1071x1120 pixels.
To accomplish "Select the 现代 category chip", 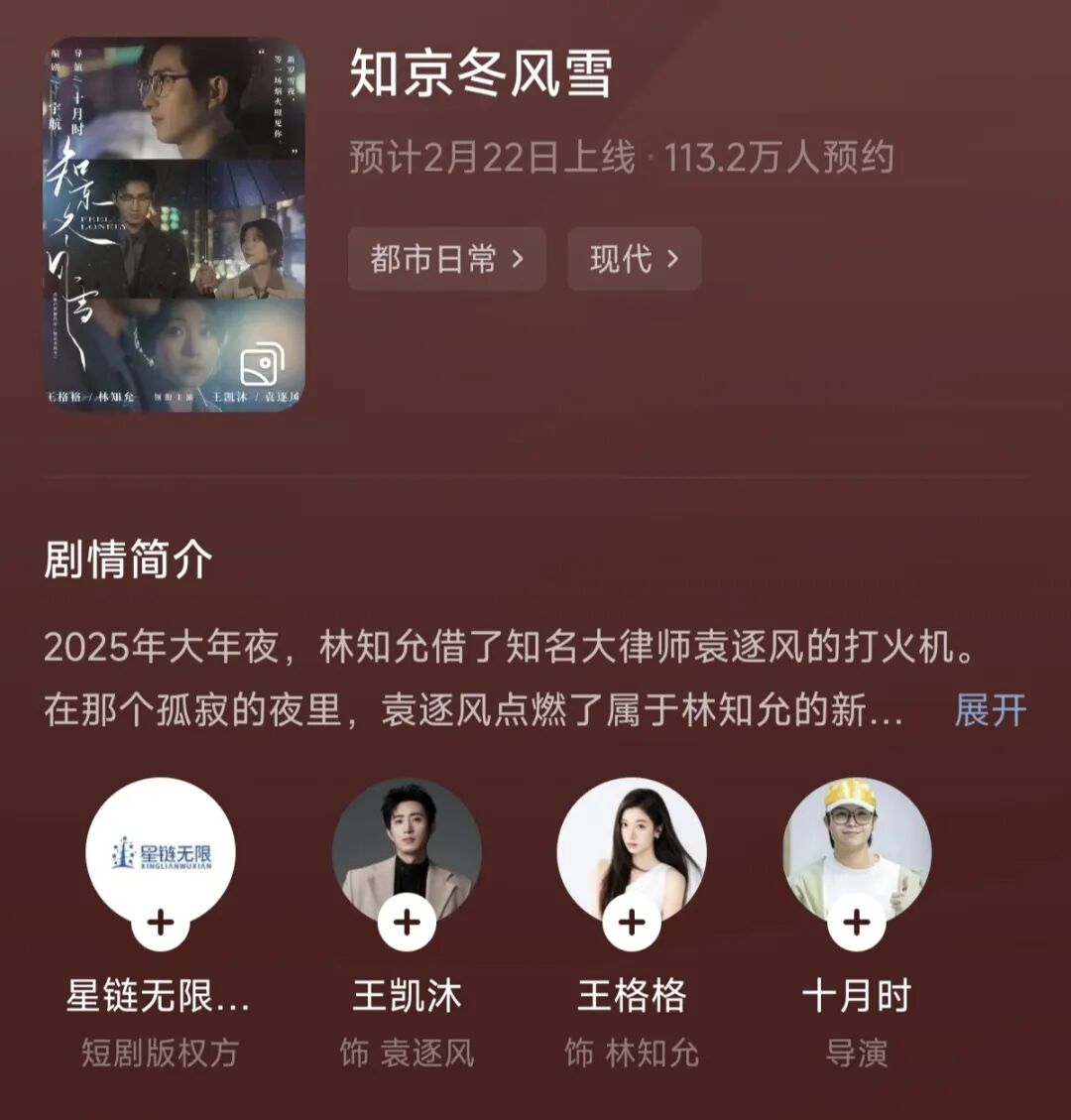I will click(634, 259).
